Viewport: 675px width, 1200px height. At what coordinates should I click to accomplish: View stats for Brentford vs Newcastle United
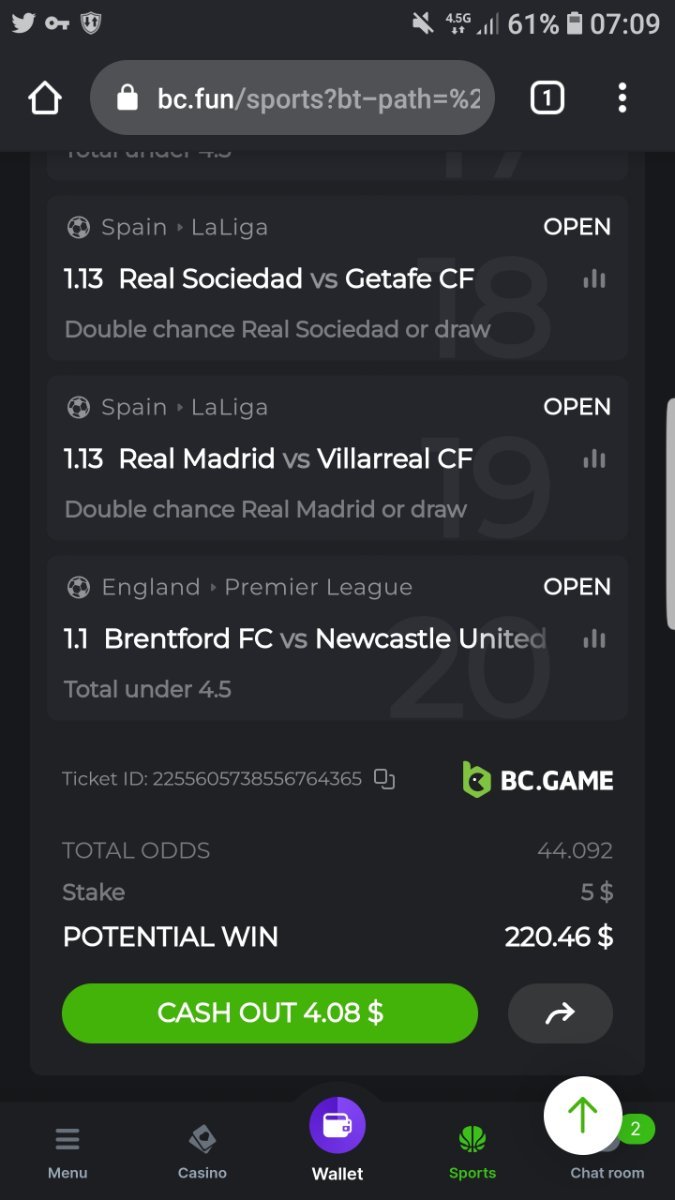[594, 639]
